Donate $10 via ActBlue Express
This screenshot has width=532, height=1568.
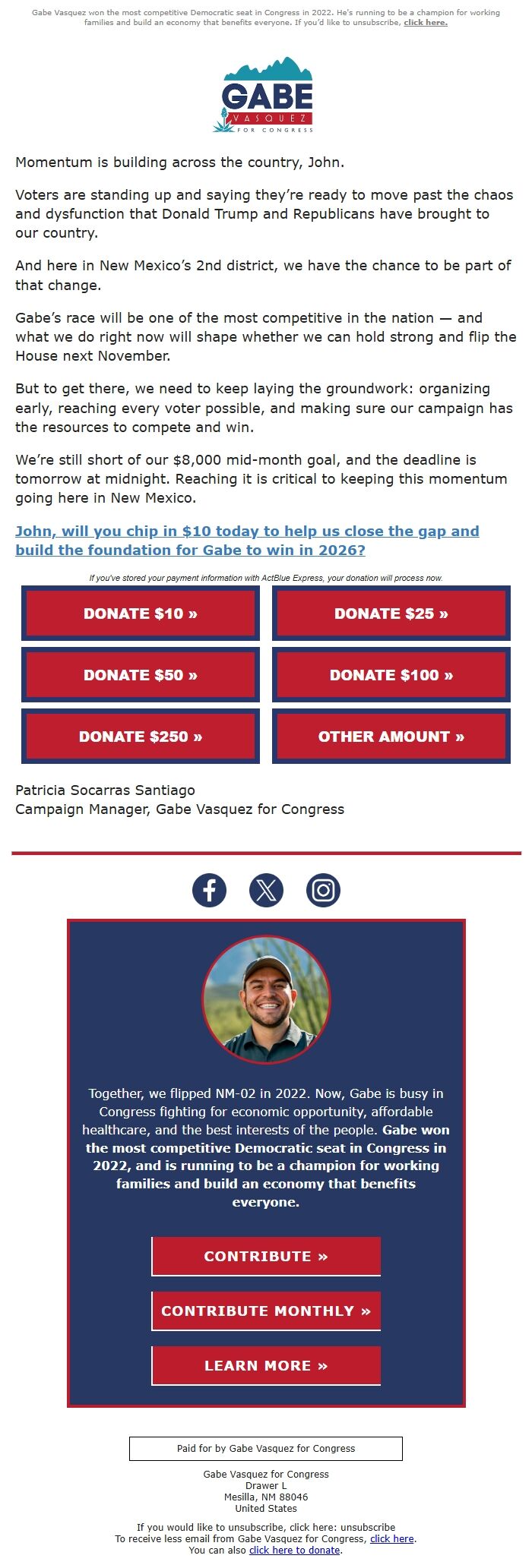[x=141, y=614]
